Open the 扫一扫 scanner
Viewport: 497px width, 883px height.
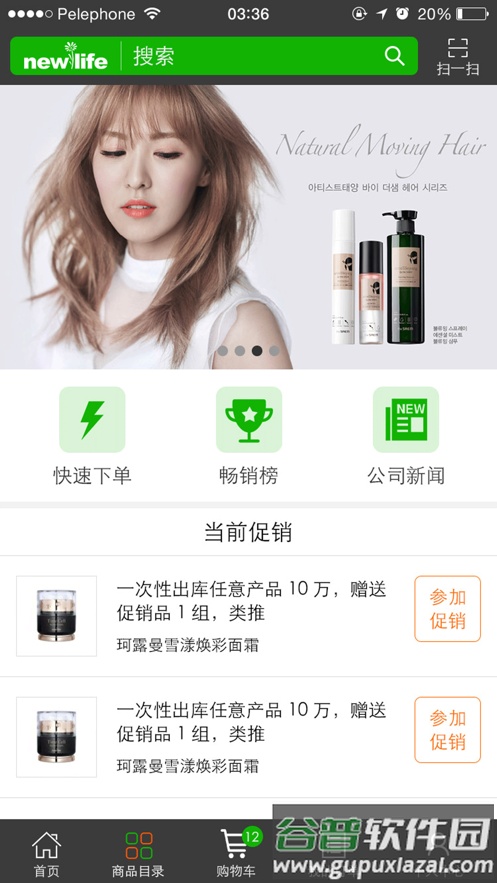click(x=458, y=56)
